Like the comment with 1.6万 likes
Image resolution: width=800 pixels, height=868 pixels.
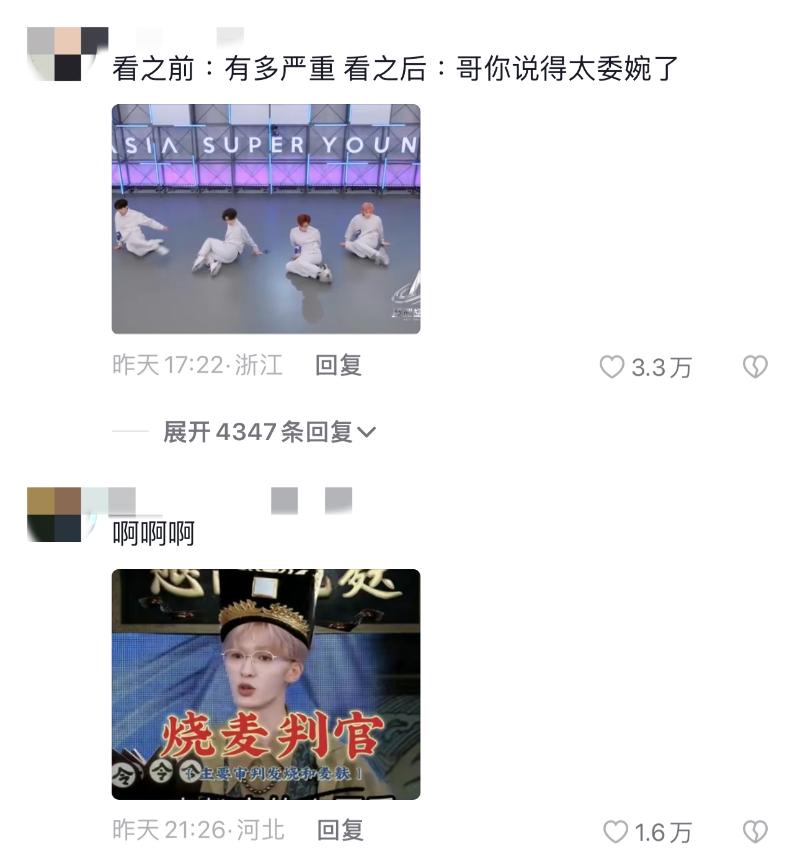coord(615,831)
